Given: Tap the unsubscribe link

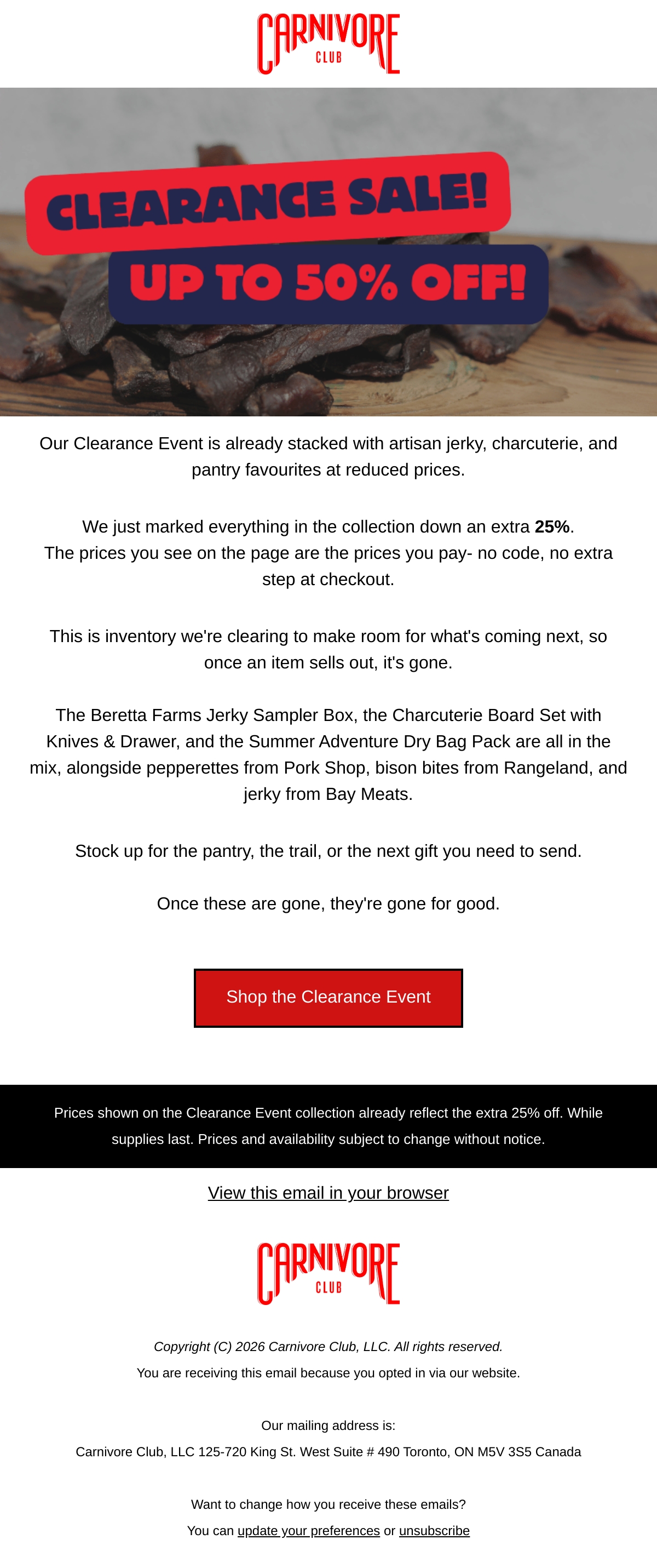Looking at the screenshot, I should (434, 1530).
